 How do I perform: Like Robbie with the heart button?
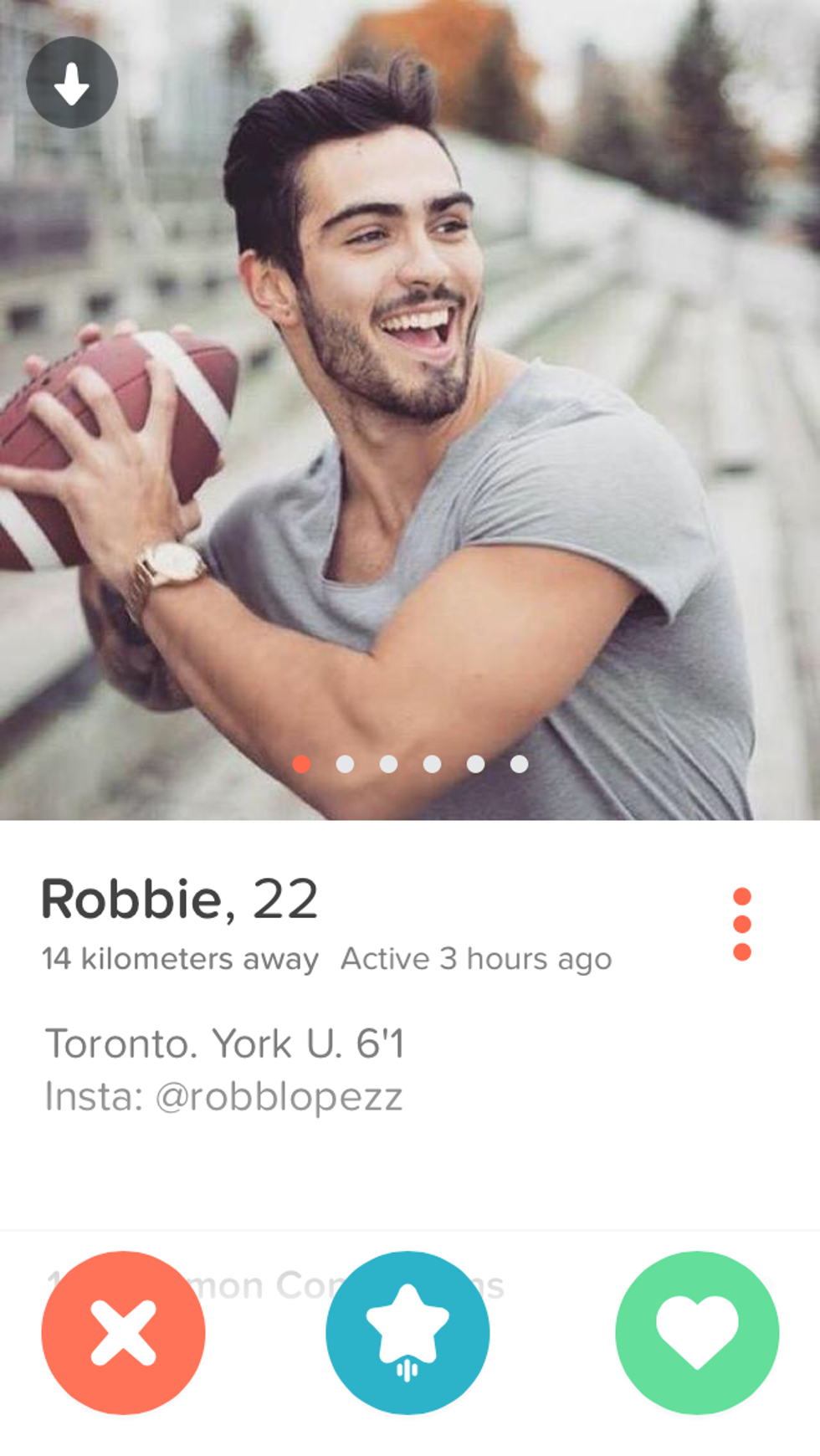(x=696, y=1332)
